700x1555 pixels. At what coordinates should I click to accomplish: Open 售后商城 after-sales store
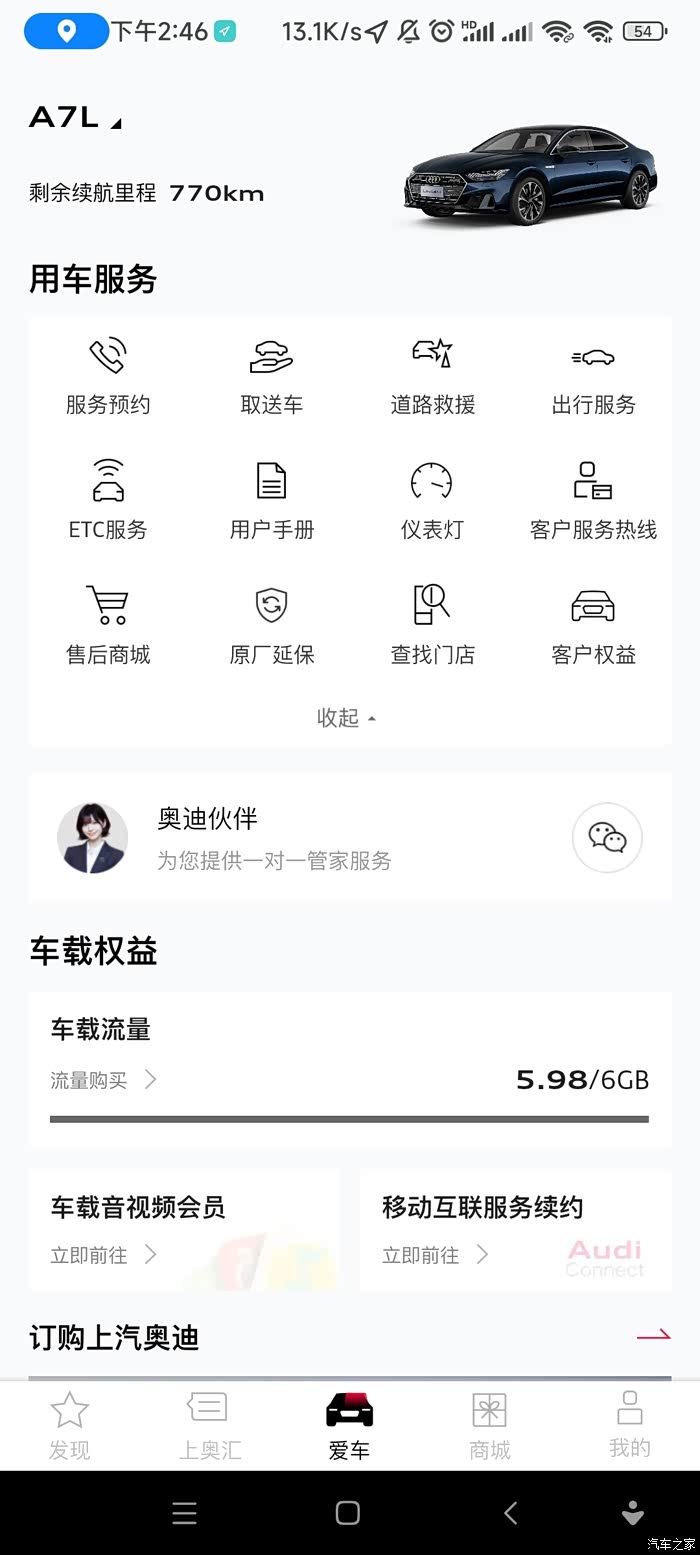[108, 625]
